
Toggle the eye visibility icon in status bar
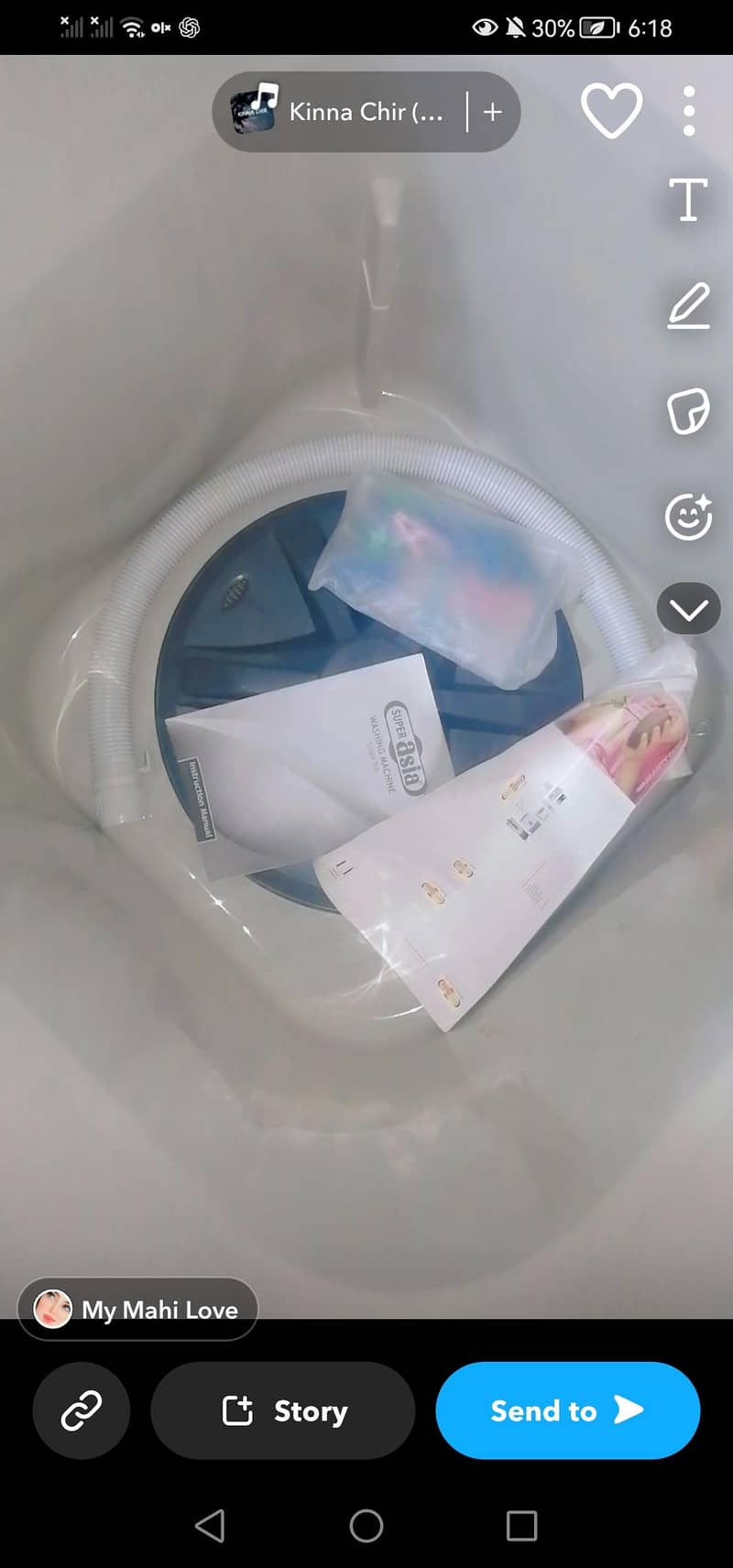487,27
